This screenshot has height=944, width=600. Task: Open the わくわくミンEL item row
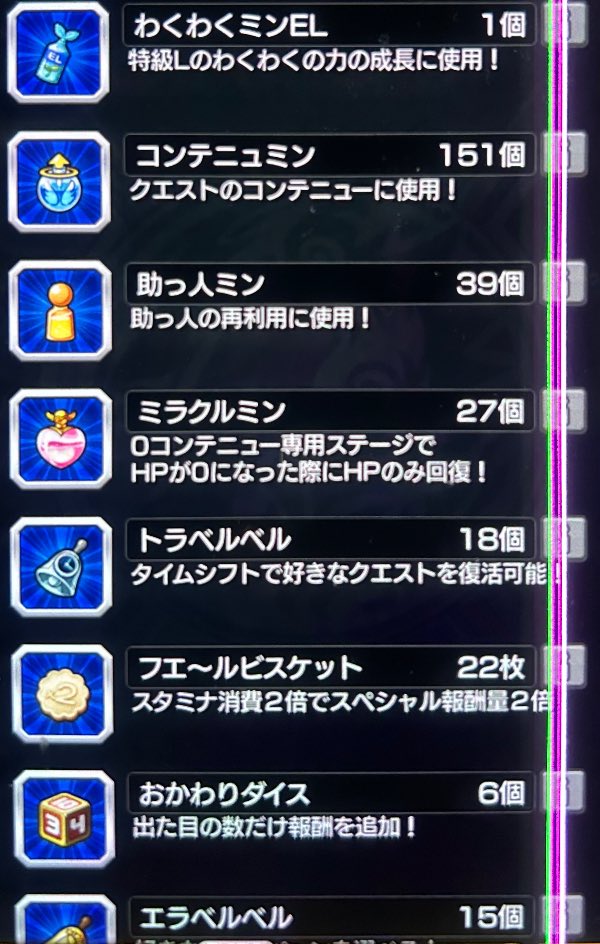click(330, 25)
